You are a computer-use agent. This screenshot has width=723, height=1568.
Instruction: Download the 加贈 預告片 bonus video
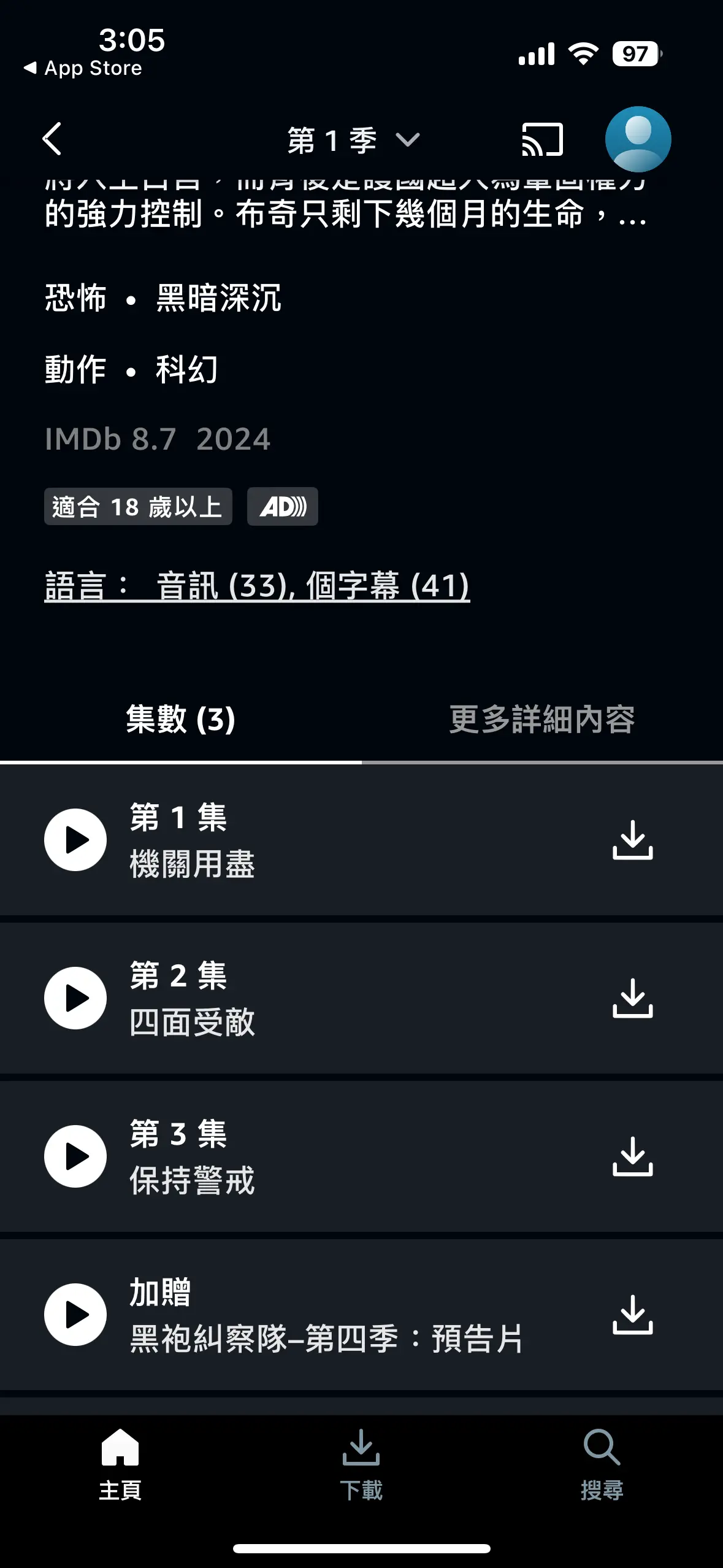click(633, 1315)
